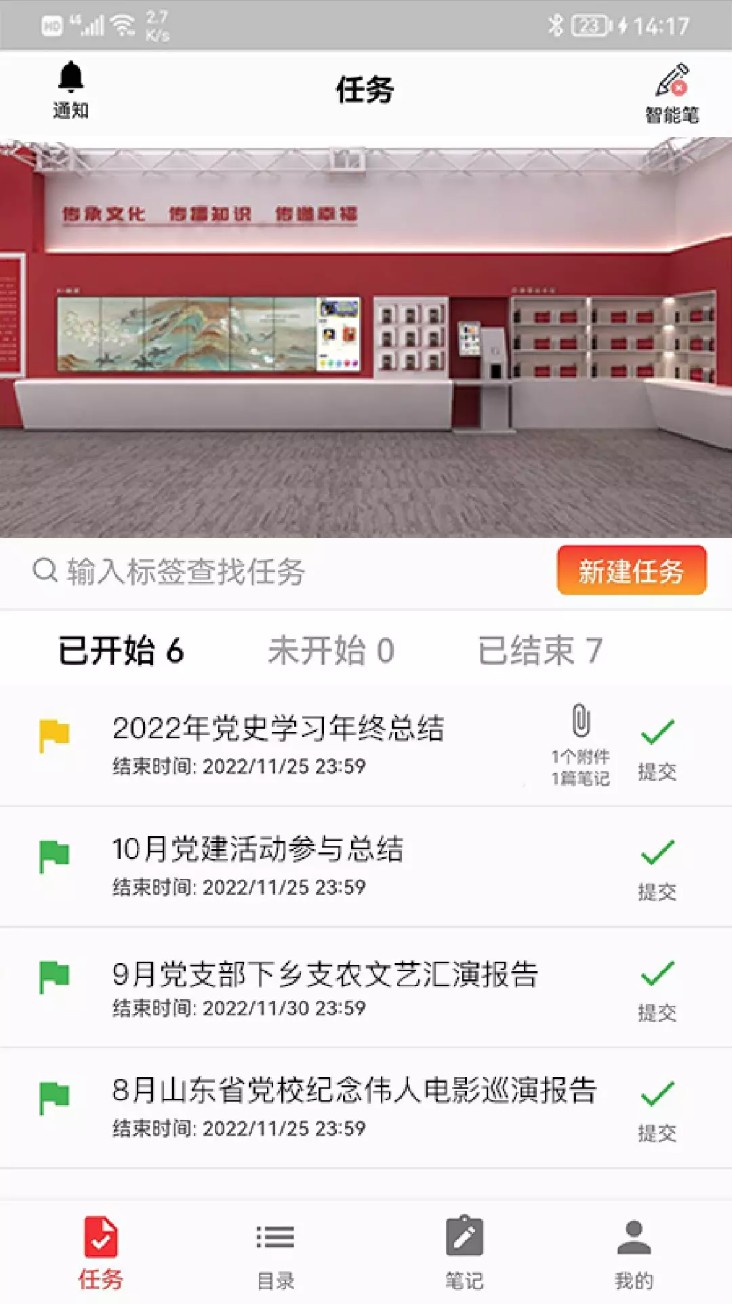This screenshot has height=1304, width=732.
Task: Submit the 2022年党史学习年终总结 task
Action: (x=657, y=748)
